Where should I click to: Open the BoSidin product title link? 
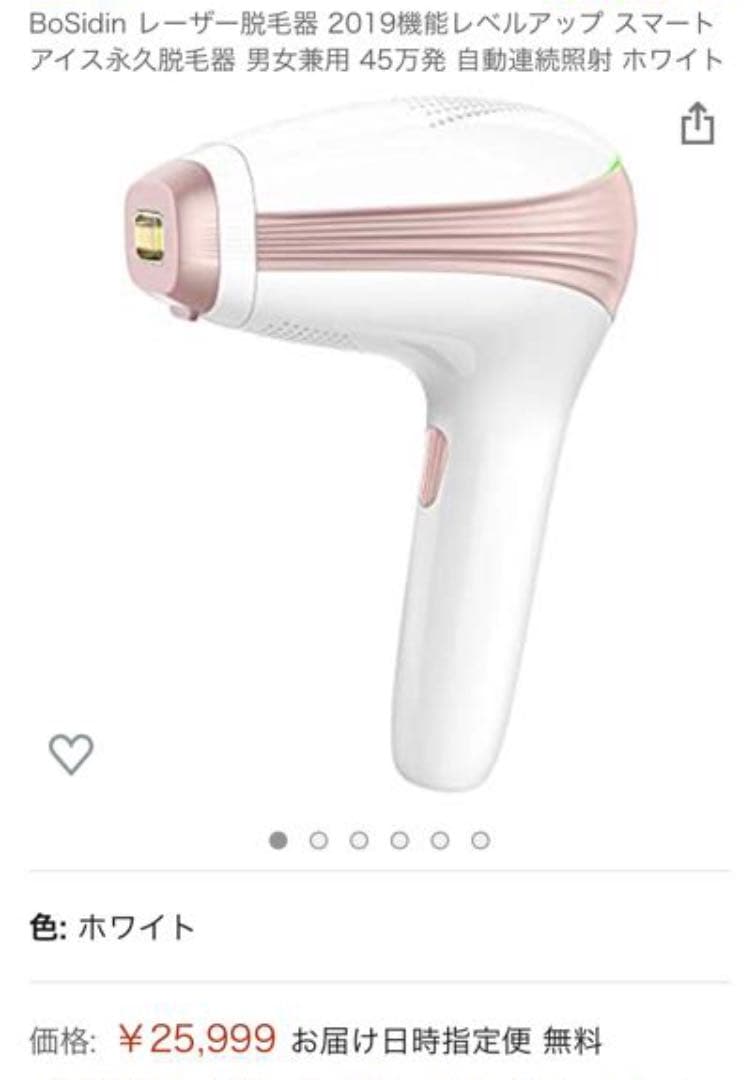pos(376,43)
